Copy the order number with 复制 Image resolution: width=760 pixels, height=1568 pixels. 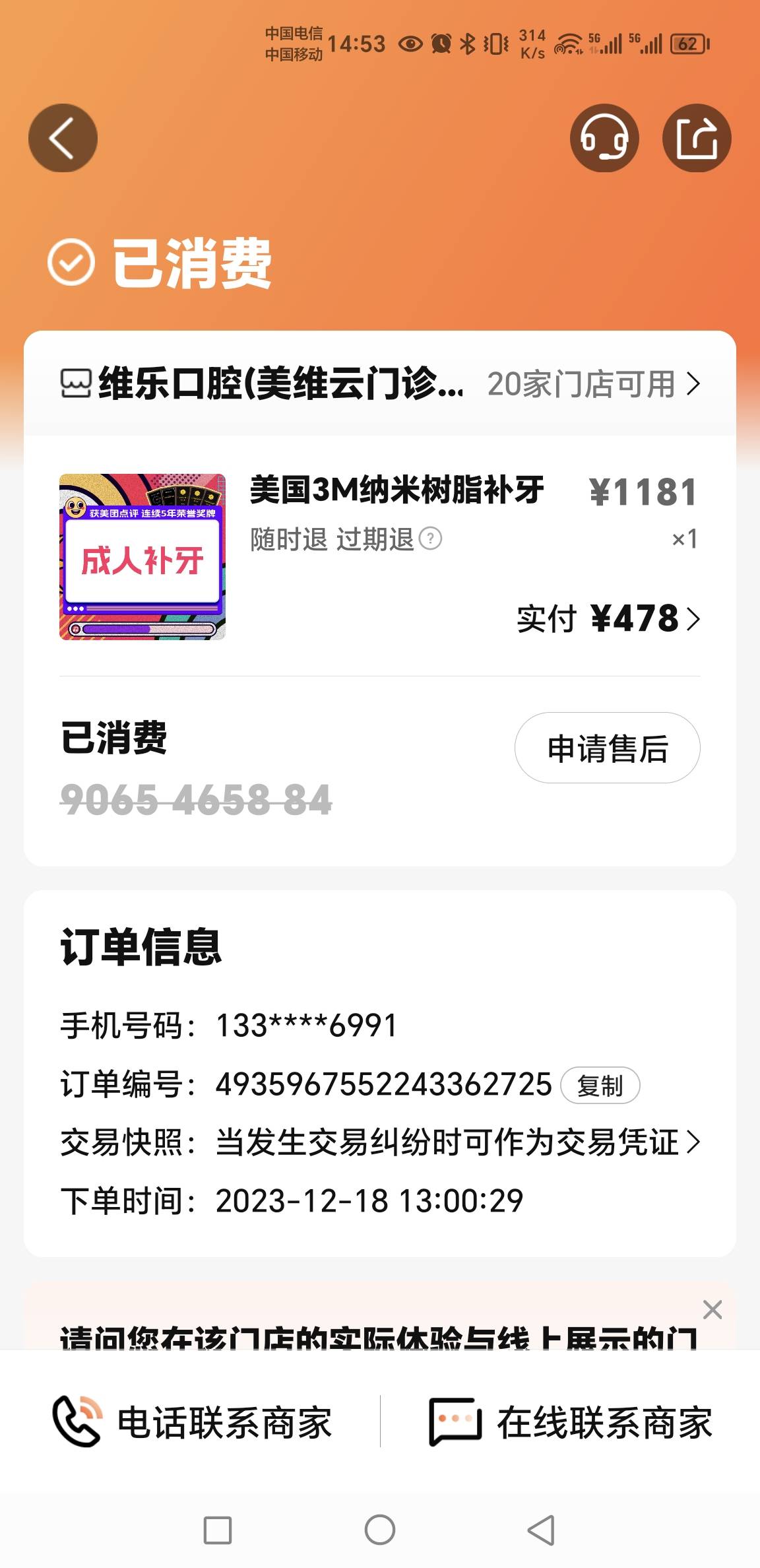(600, 1086)
